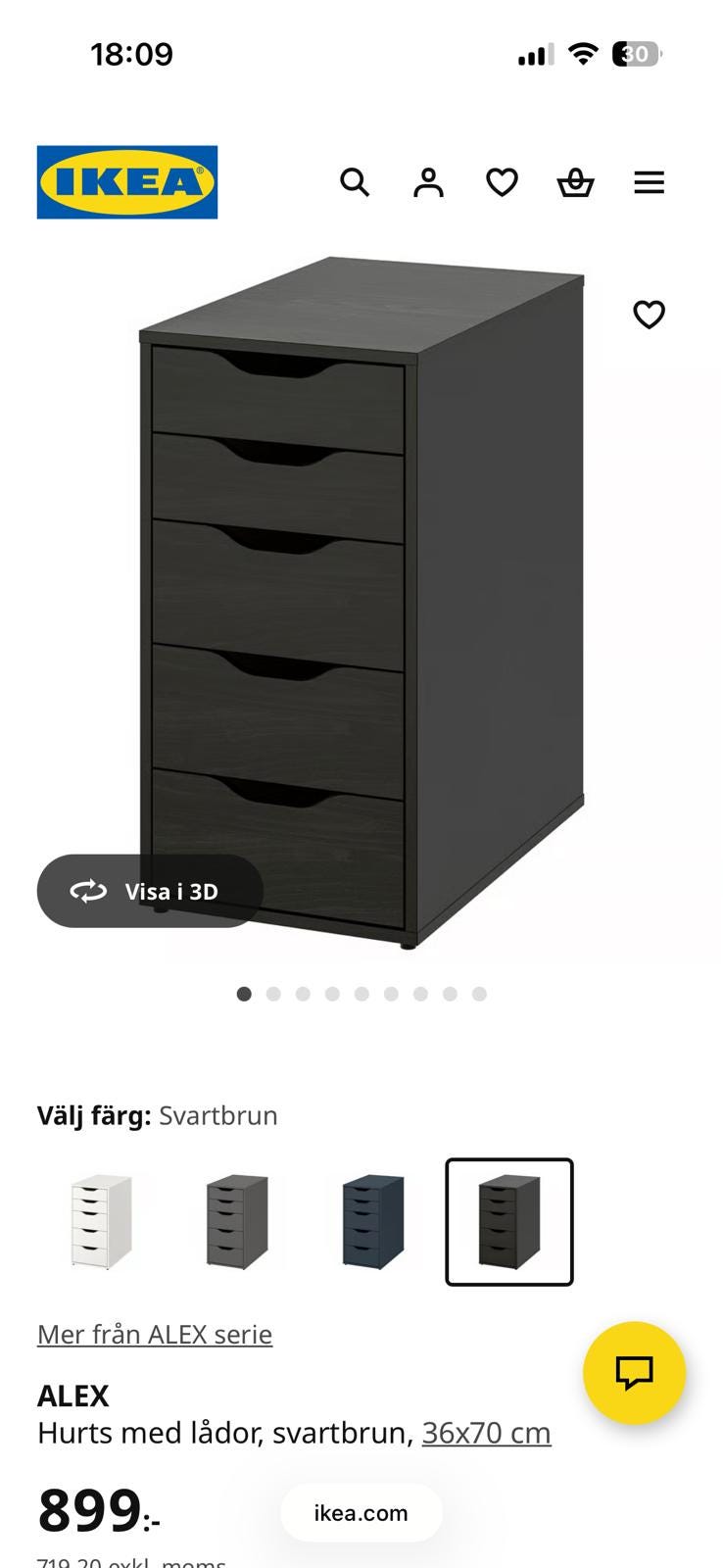
Task: Open the shopping basket
Action: tap(575, 182)
